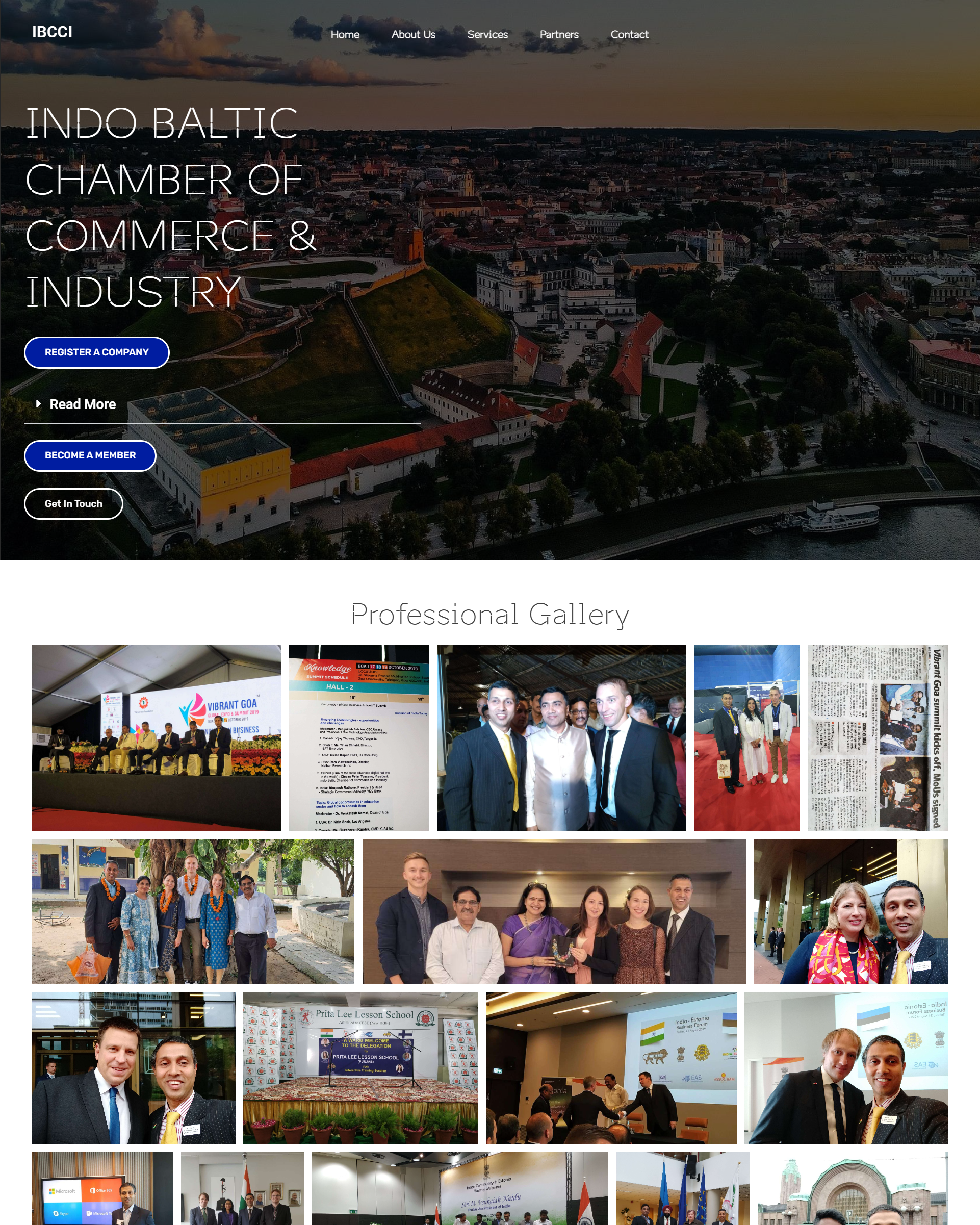Go to the Home nav link
Screen dimensions: 980x1225
click(x=345, y=35)
